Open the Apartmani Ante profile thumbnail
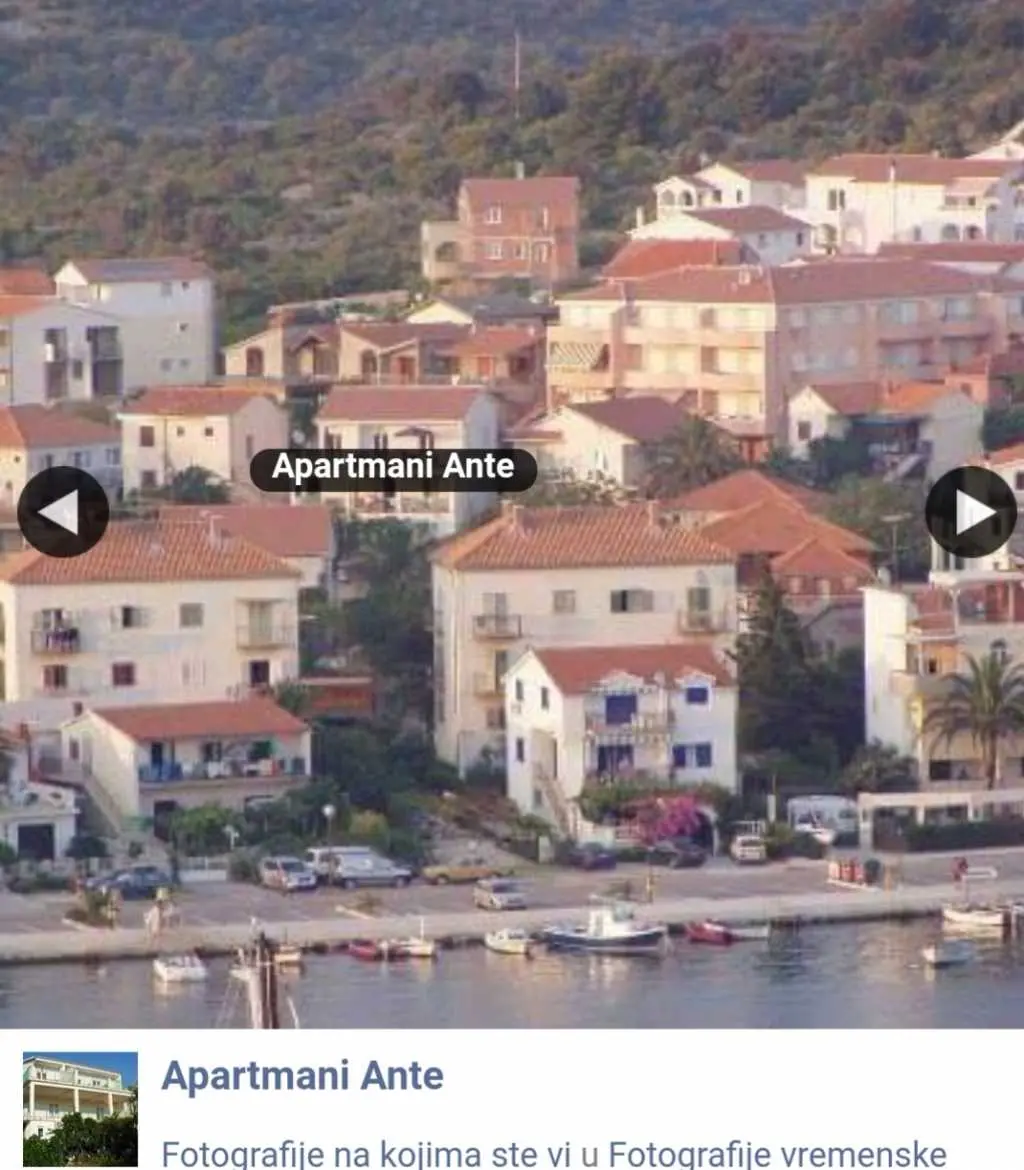This screenshot has width=1024, height=1170. [80, 1109]
